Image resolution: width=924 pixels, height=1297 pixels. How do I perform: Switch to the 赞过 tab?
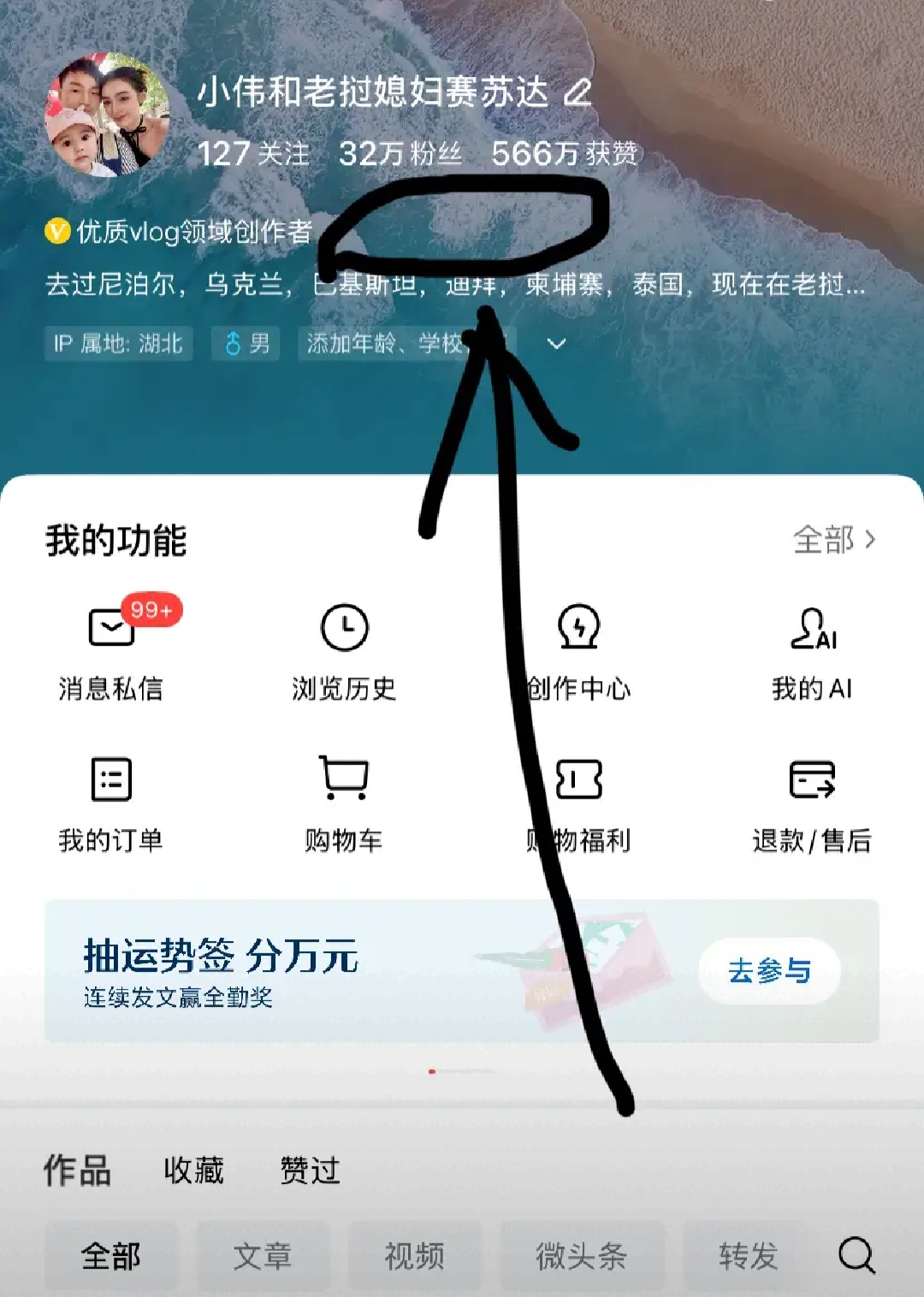(x=311, y=1170)
